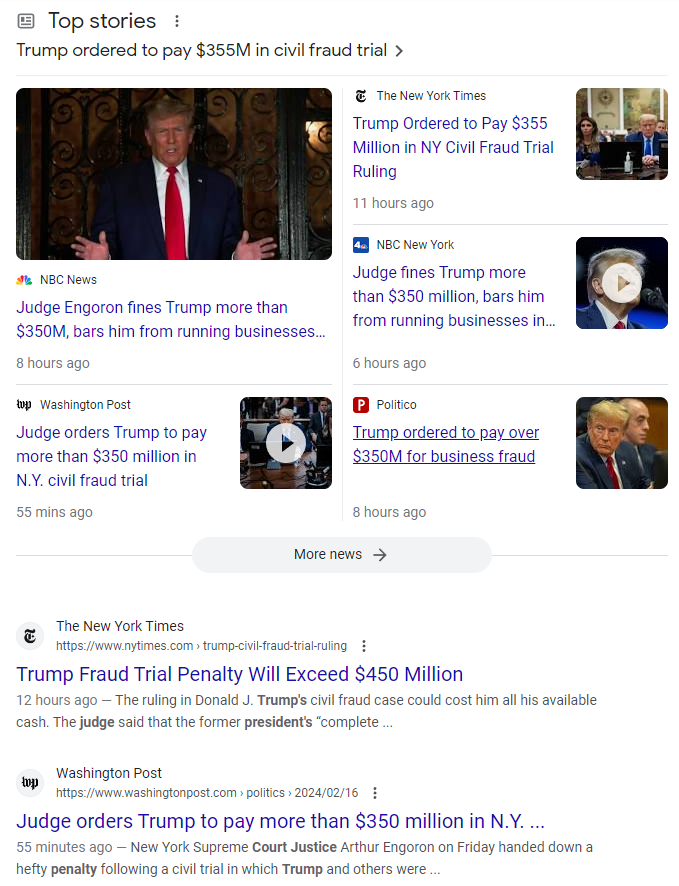Image resolution: width=679 pixels, height=886 pixels.
Task: Tap the More news button
Action: tap(341, 554)
